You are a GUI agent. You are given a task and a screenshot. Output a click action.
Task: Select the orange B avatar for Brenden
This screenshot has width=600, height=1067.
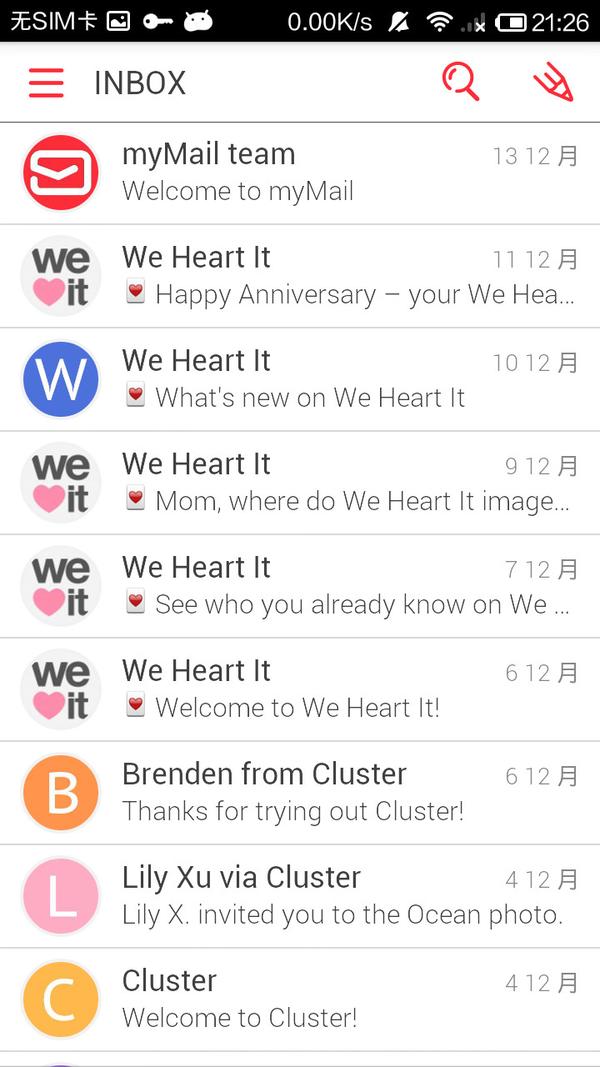[61, 793]
